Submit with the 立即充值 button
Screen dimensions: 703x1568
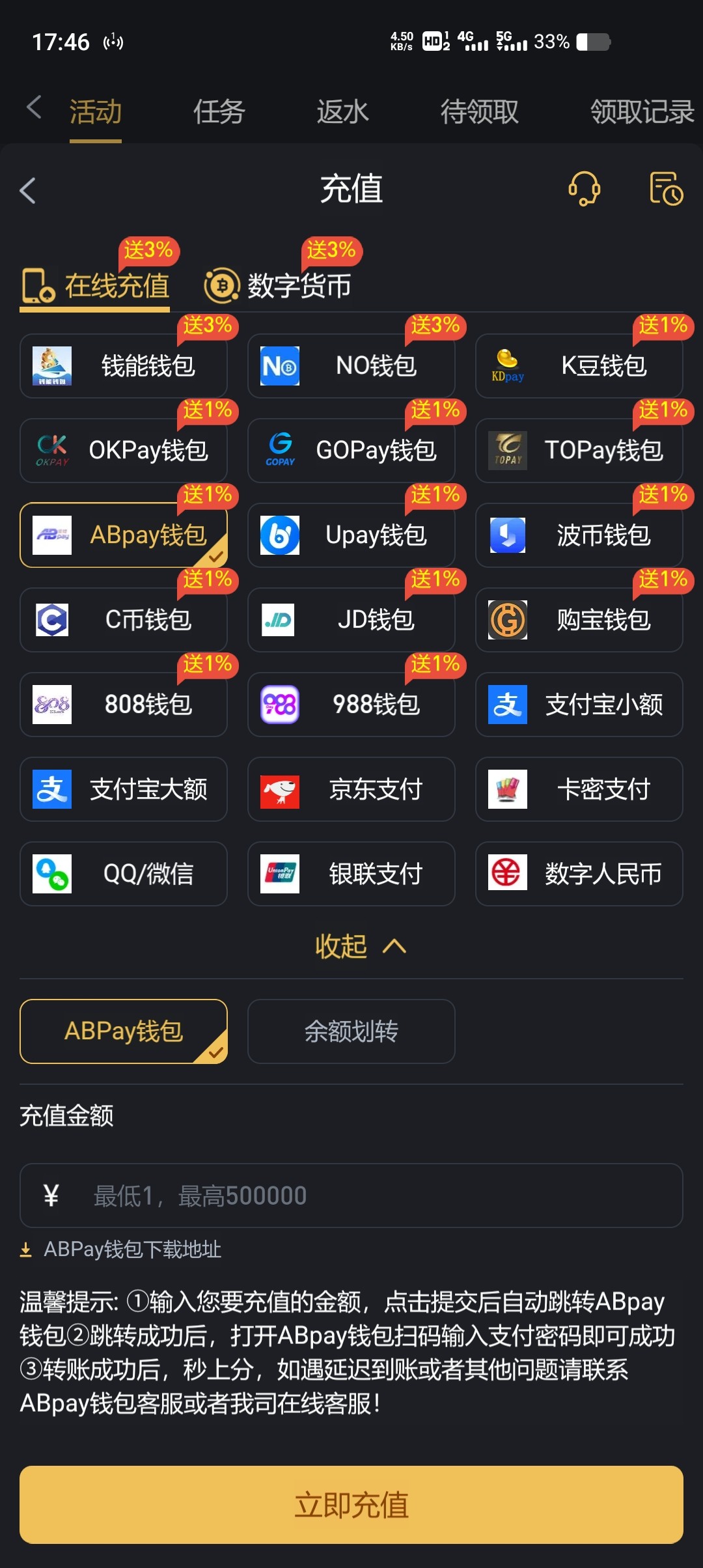click(351, 1505)
